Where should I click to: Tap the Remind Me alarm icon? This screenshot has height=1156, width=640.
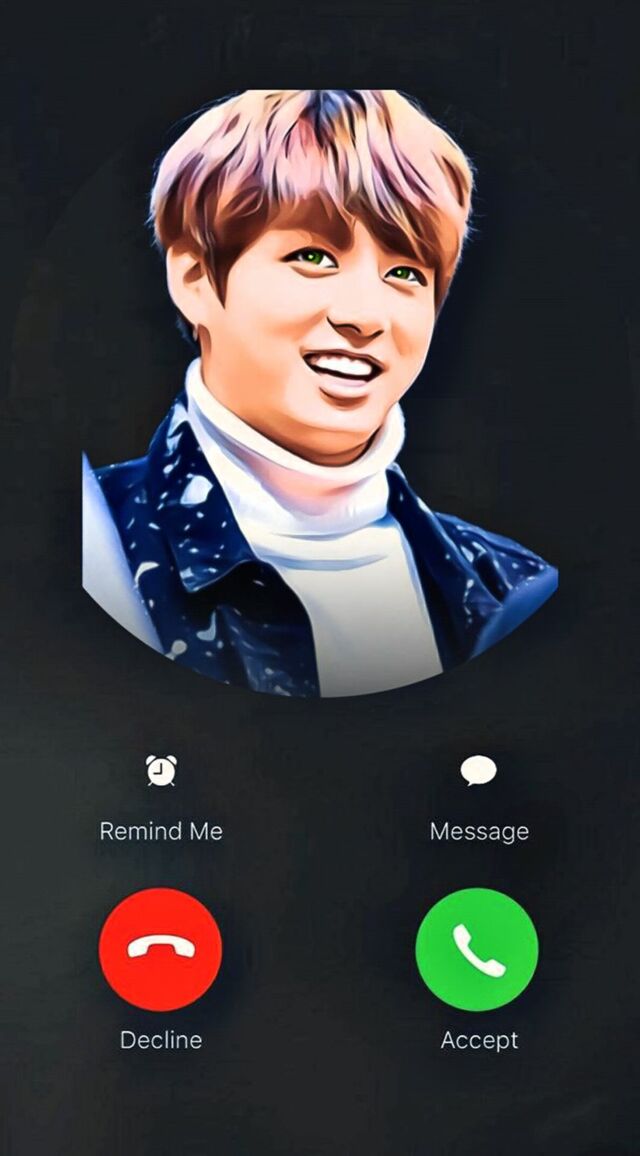pos(161,770)
